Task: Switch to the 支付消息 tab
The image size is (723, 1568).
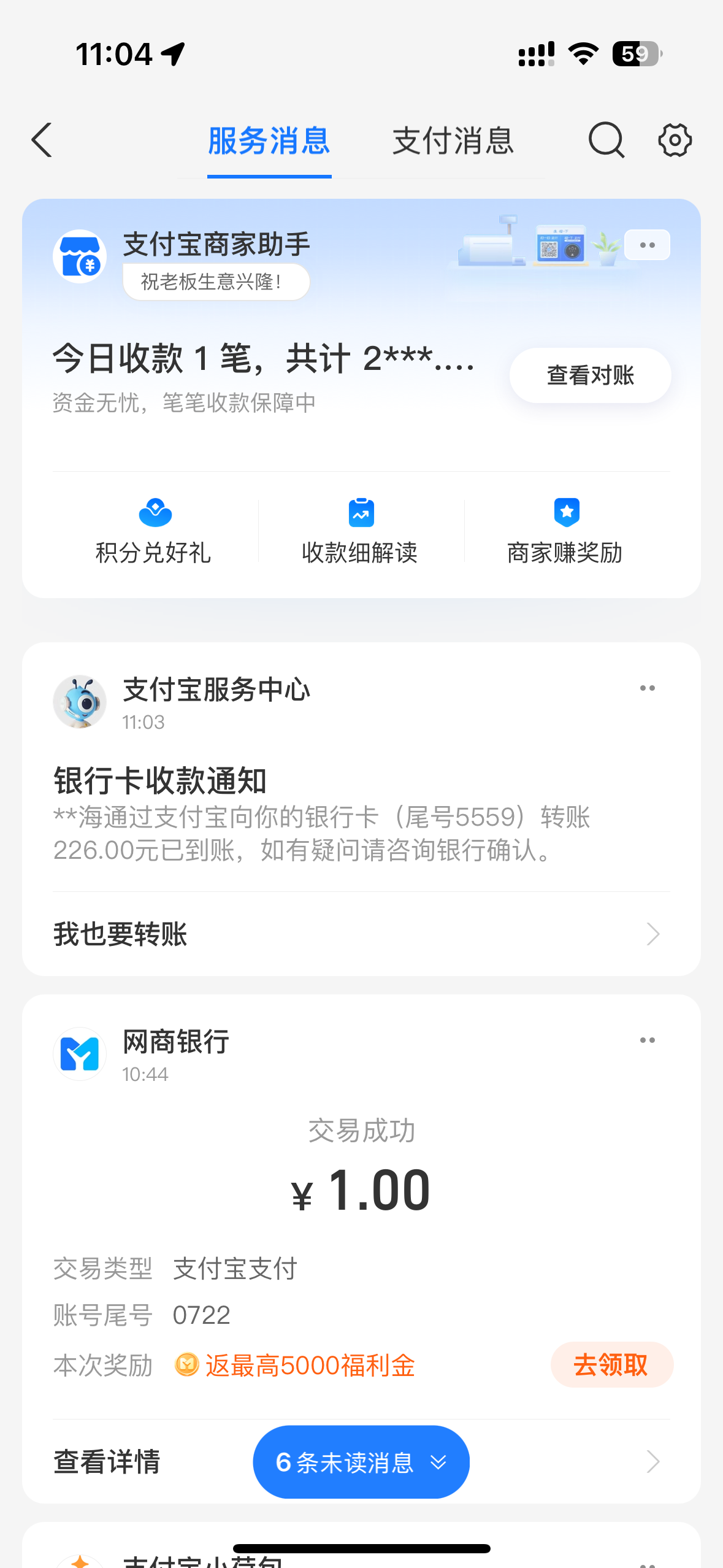Action: [453, 141]
